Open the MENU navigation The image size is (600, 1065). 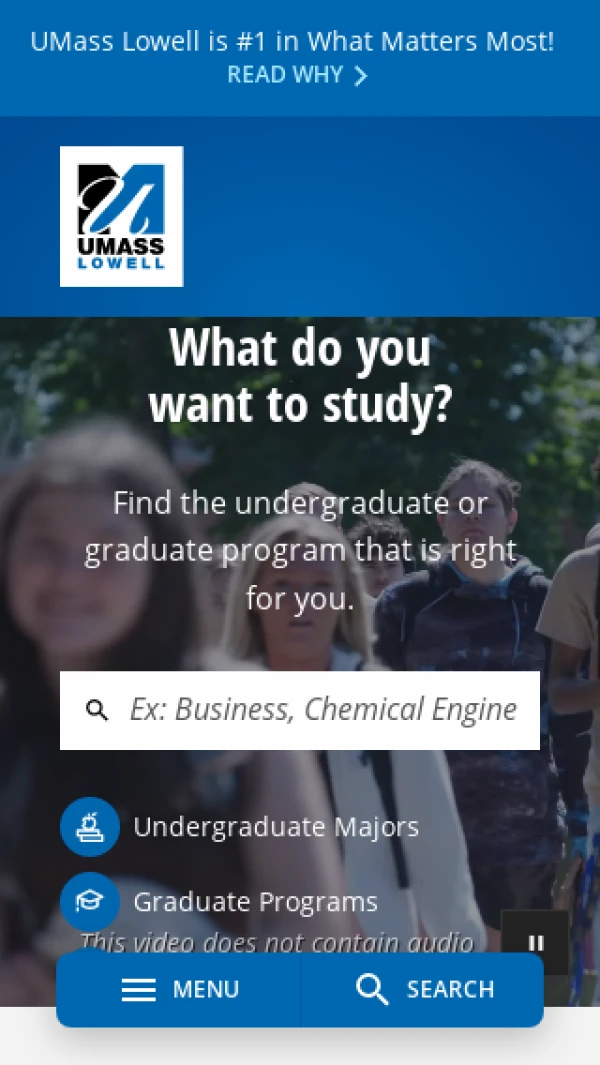[x=180, y=990]
